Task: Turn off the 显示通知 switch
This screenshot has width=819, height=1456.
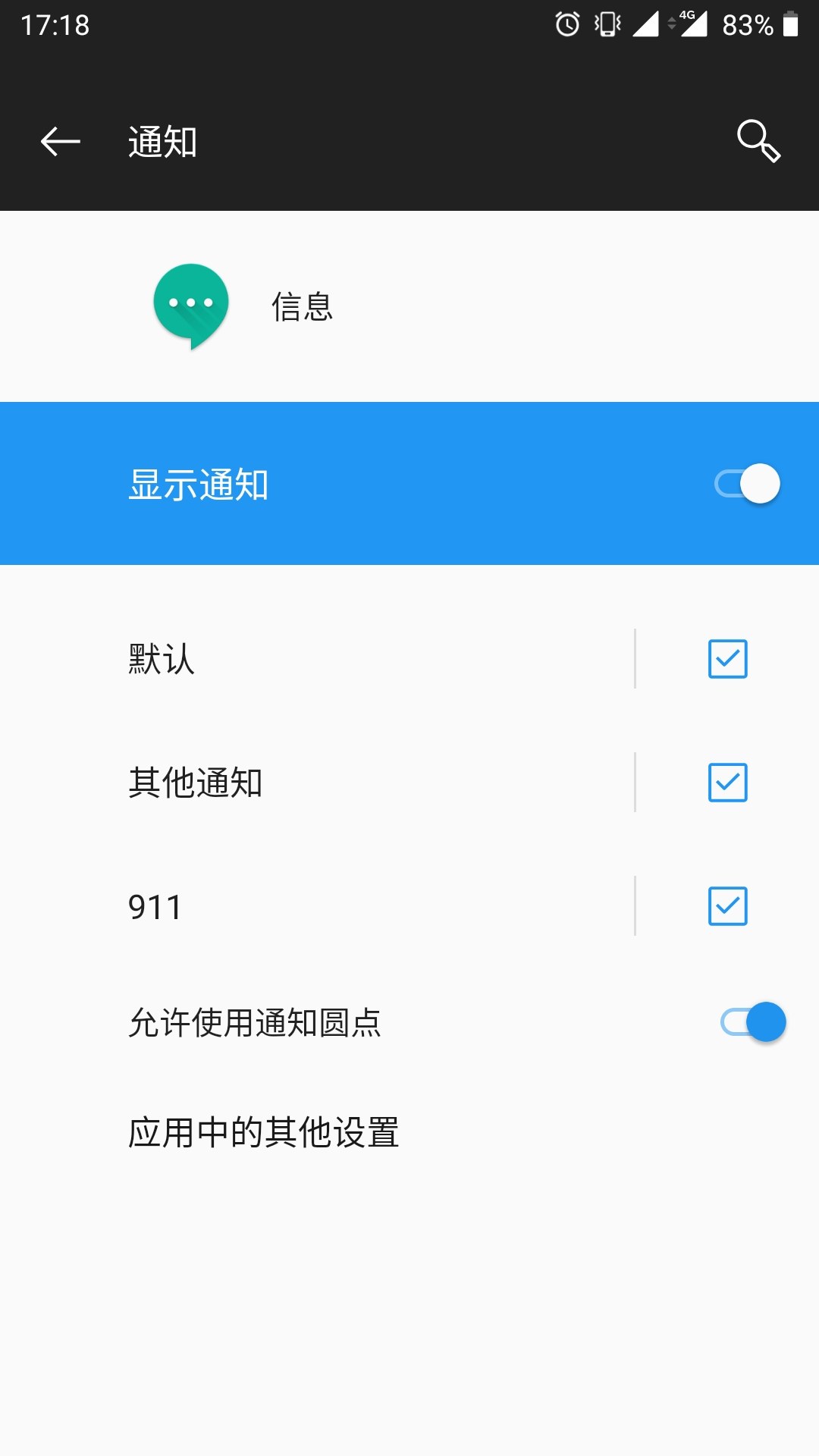Action: (x=748, y=484)
